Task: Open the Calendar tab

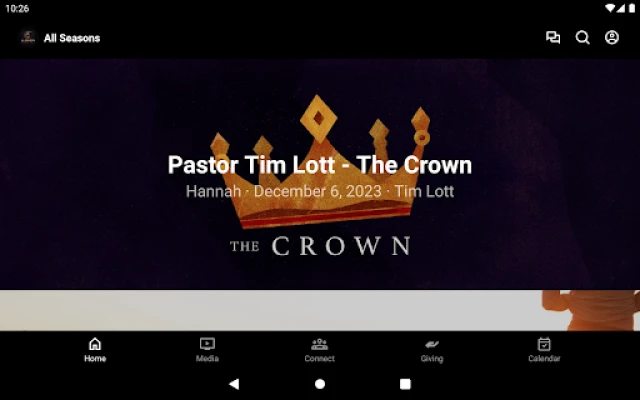Action: click(x=544, y=349)
